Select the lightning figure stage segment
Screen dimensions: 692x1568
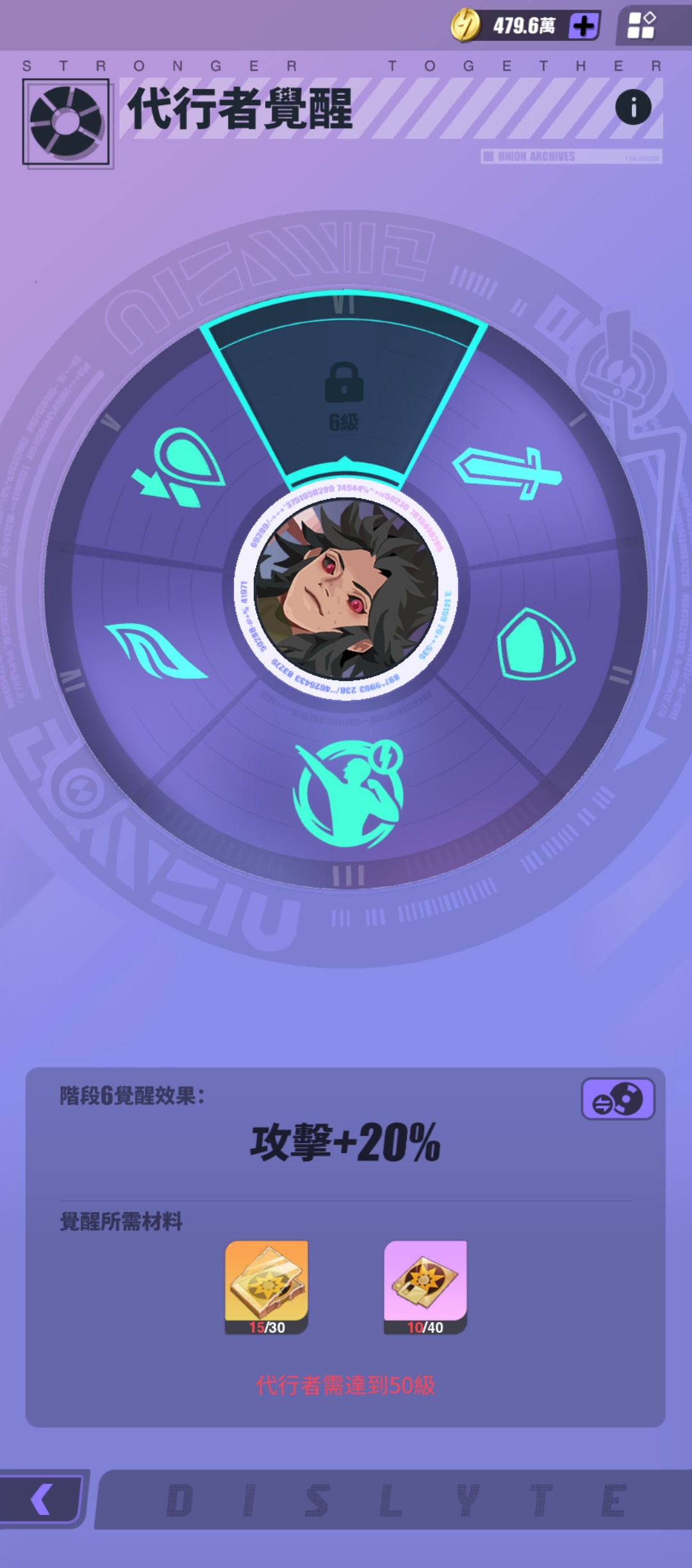tap(349, 793)
